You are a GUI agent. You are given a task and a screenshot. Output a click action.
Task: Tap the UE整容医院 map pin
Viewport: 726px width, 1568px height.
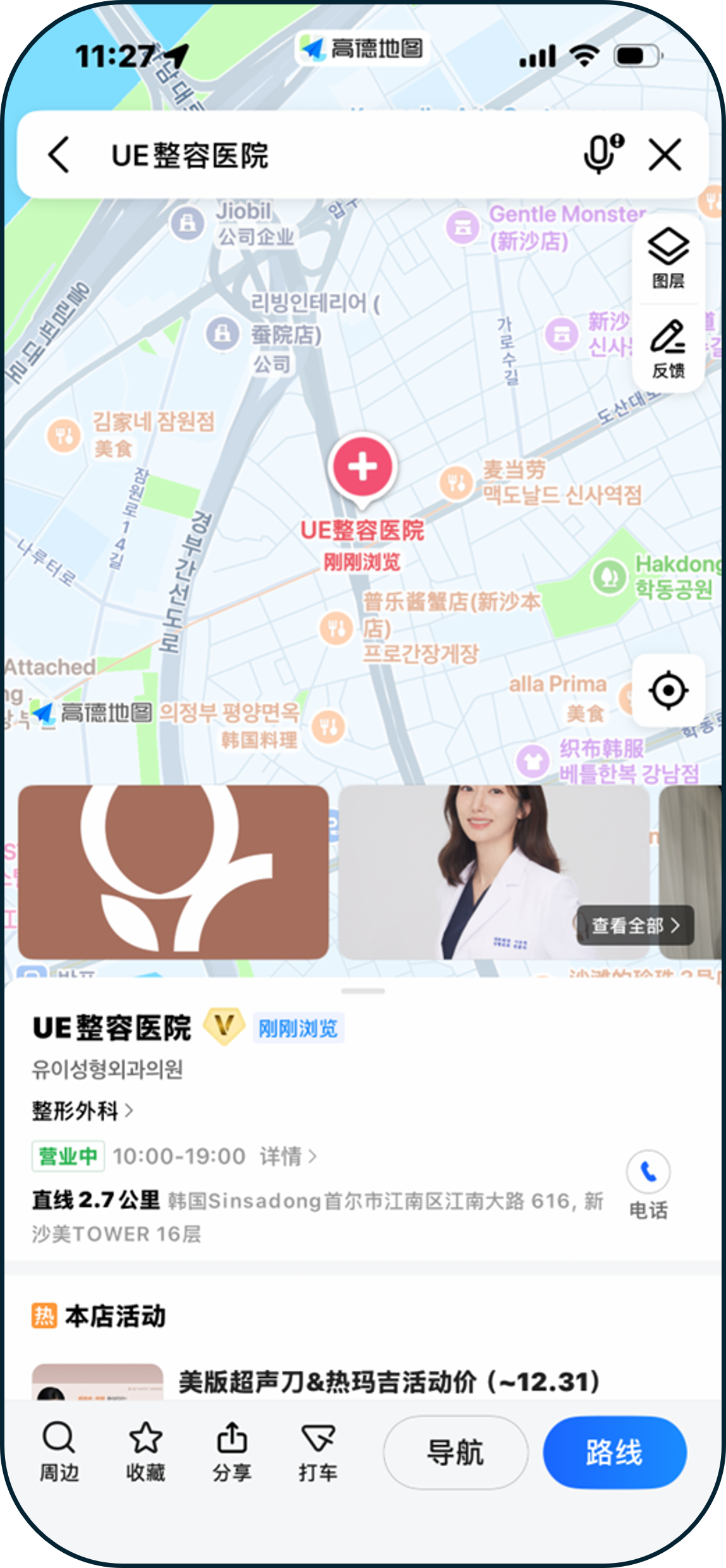click(x=363, y=468)
